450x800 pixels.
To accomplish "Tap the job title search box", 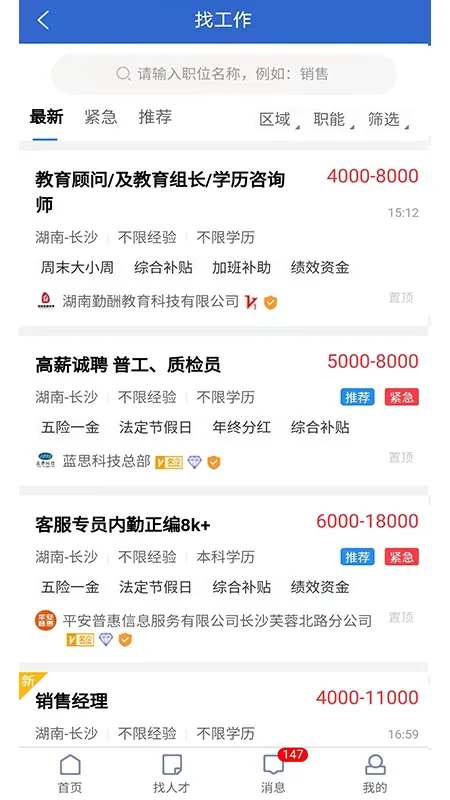I will point(224,74).
